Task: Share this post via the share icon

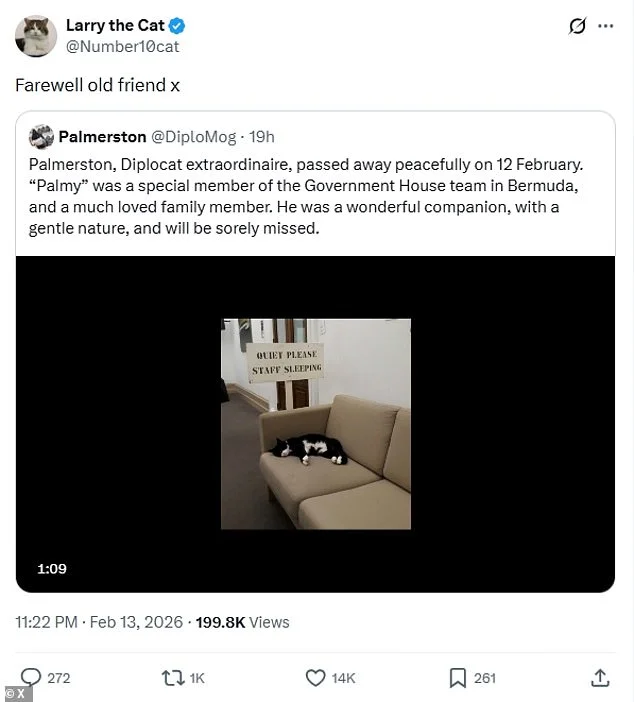Action: [x=600, y=677]
